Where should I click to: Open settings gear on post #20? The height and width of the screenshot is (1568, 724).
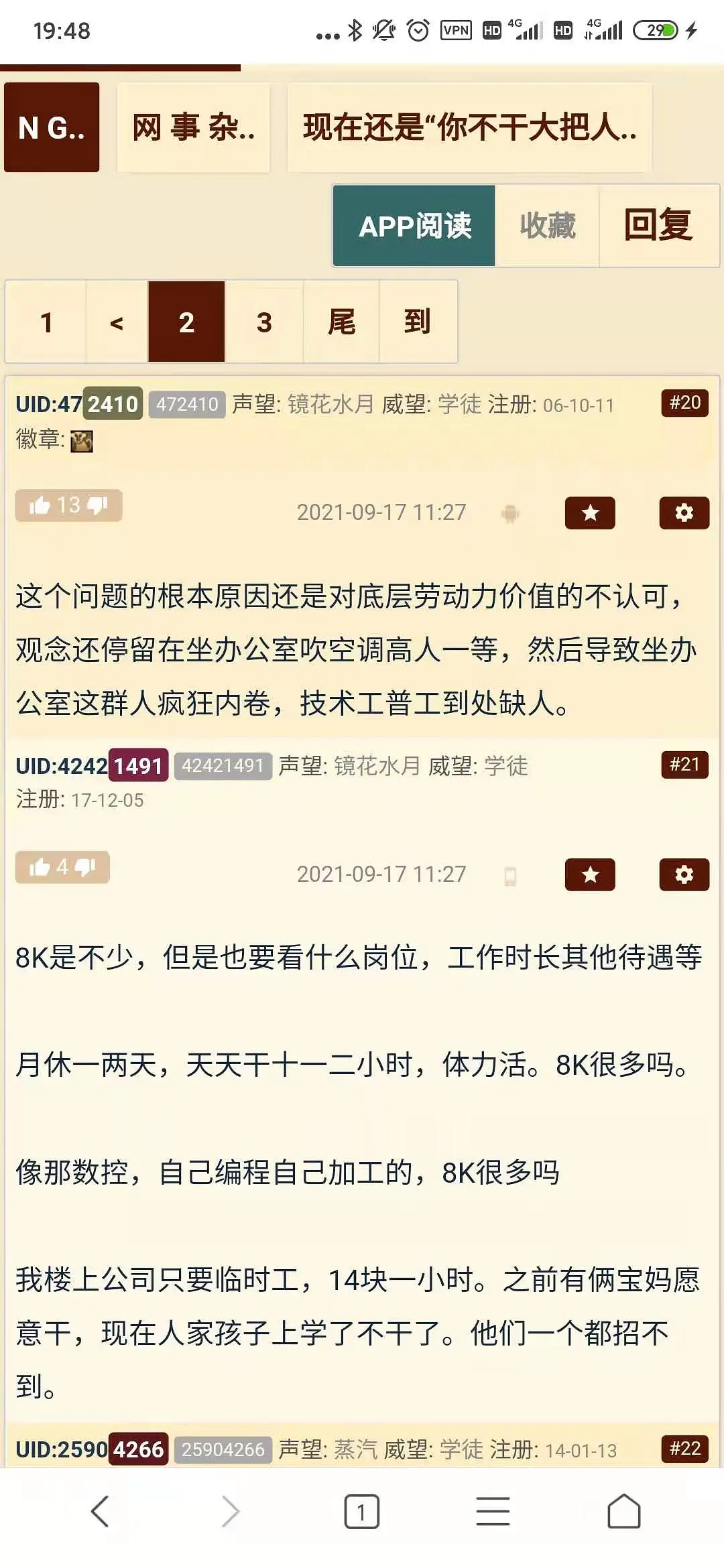tap(684, 513)
